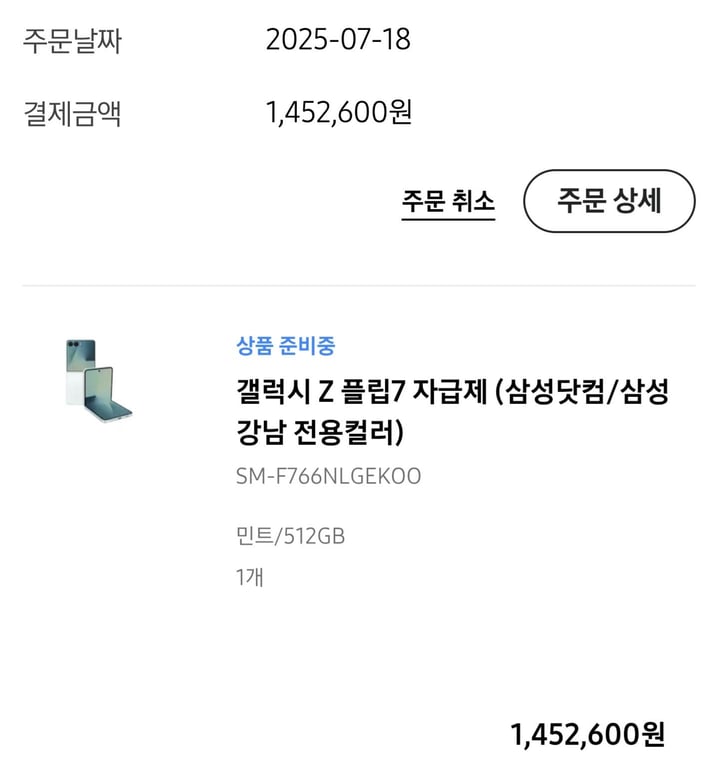Tap the 주문 취소 link

click(x=448, y=202)
